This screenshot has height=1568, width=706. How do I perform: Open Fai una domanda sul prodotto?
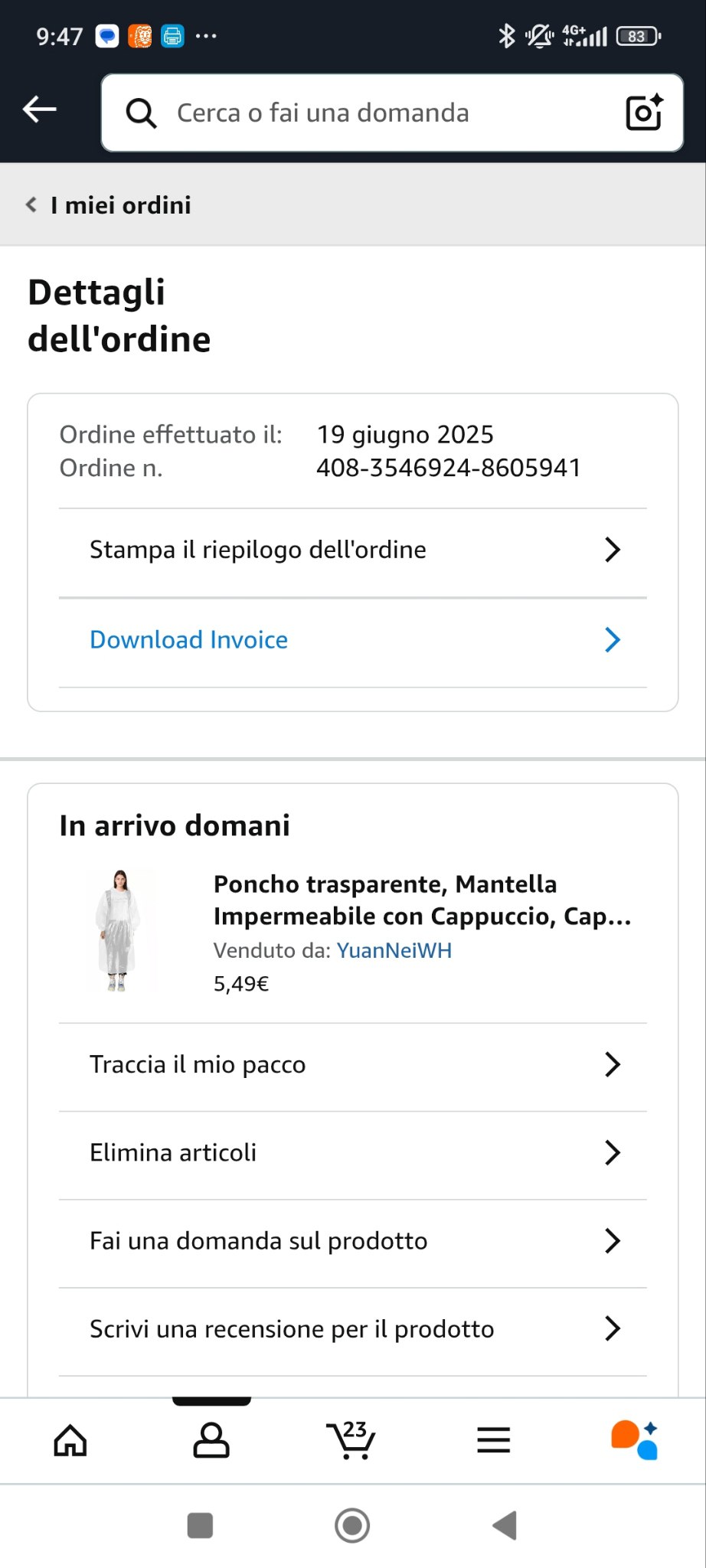pyautogui.click(x=353, y=1240)
